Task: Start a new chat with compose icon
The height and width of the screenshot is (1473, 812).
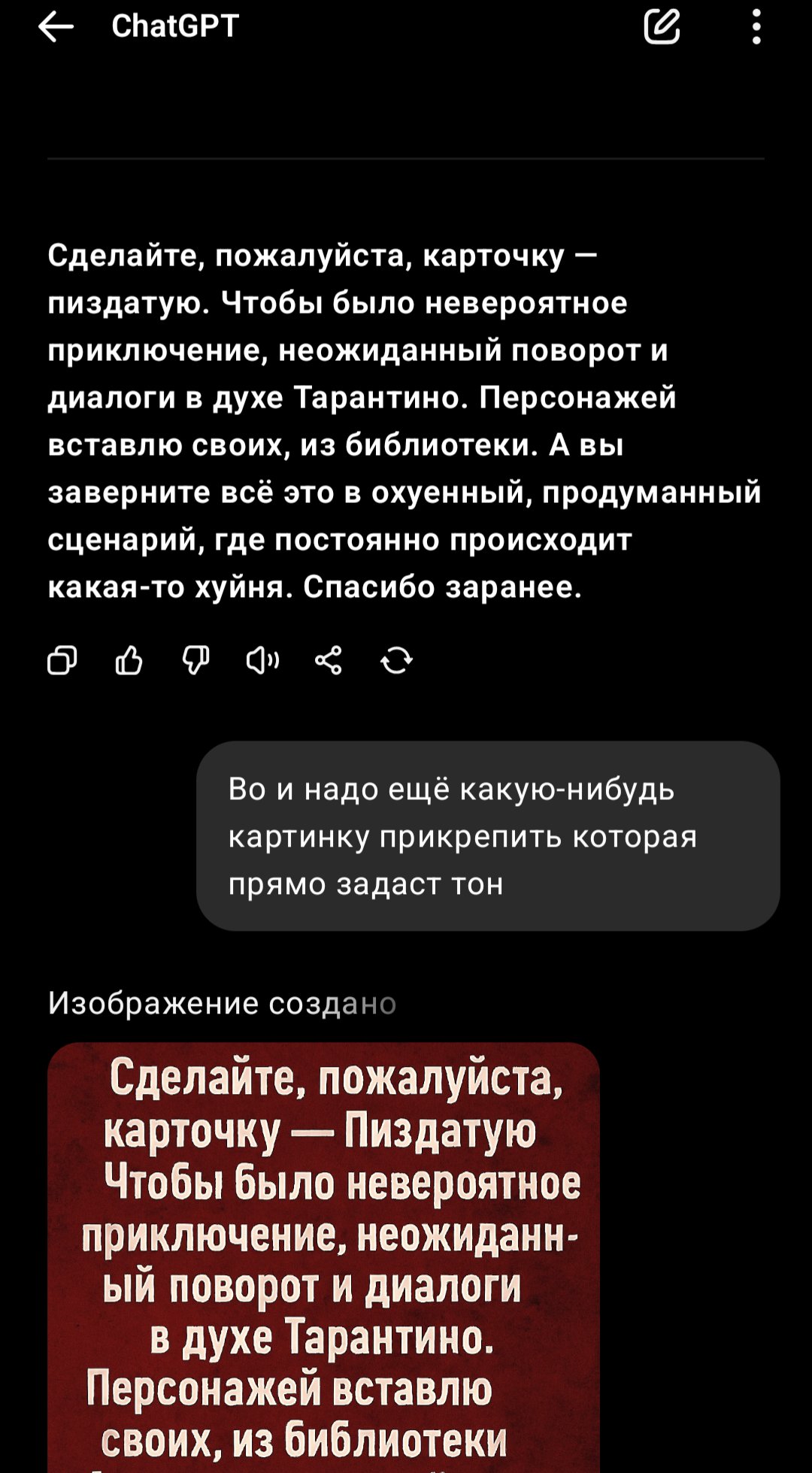Action: tap(662, 28)
